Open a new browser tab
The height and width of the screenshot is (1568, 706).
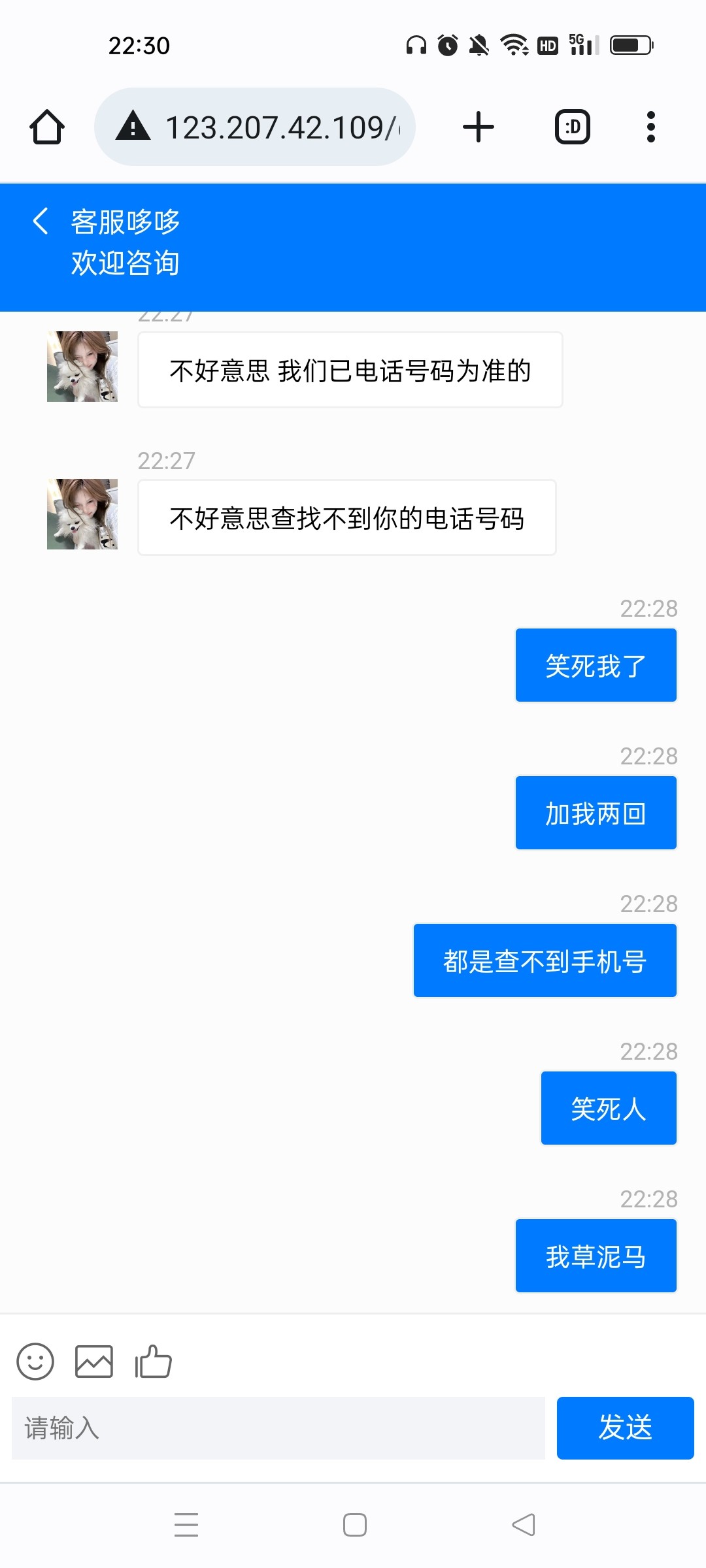[x=479, y=127]
